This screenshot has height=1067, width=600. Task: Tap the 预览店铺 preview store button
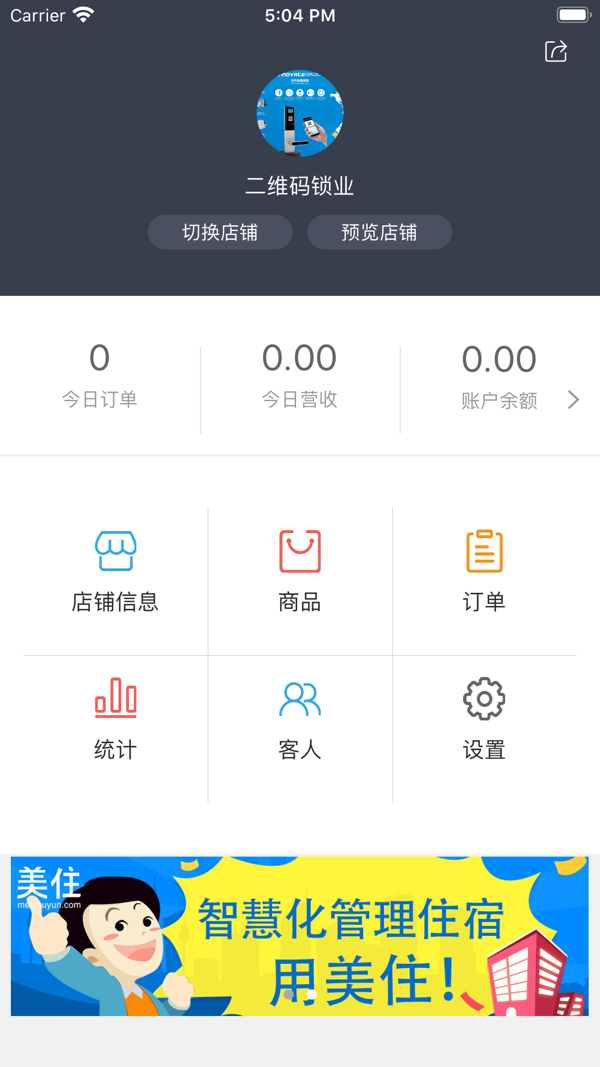tap(379, 233)
